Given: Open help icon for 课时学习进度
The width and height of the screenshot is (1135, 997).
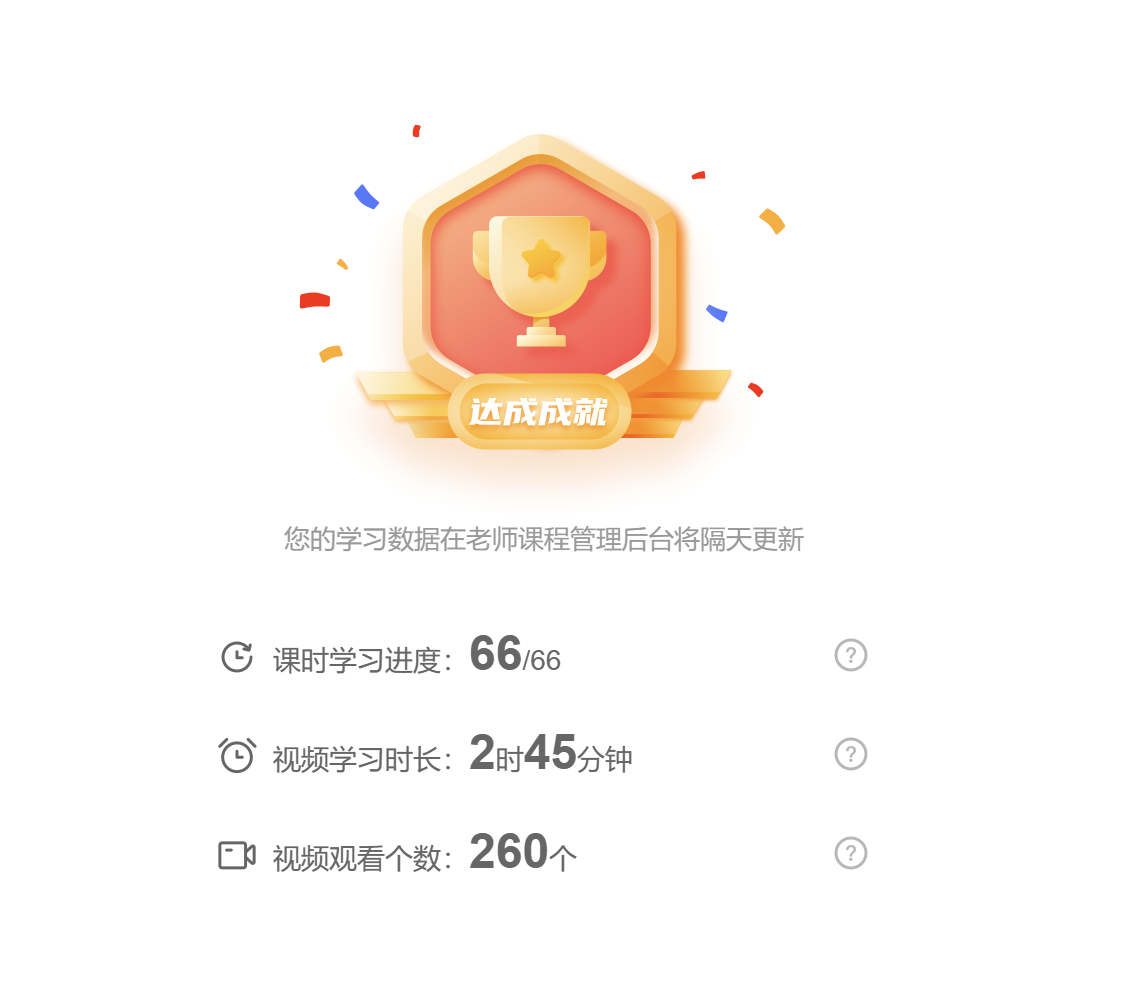Looking at the screenshot, I should [850, 655].
